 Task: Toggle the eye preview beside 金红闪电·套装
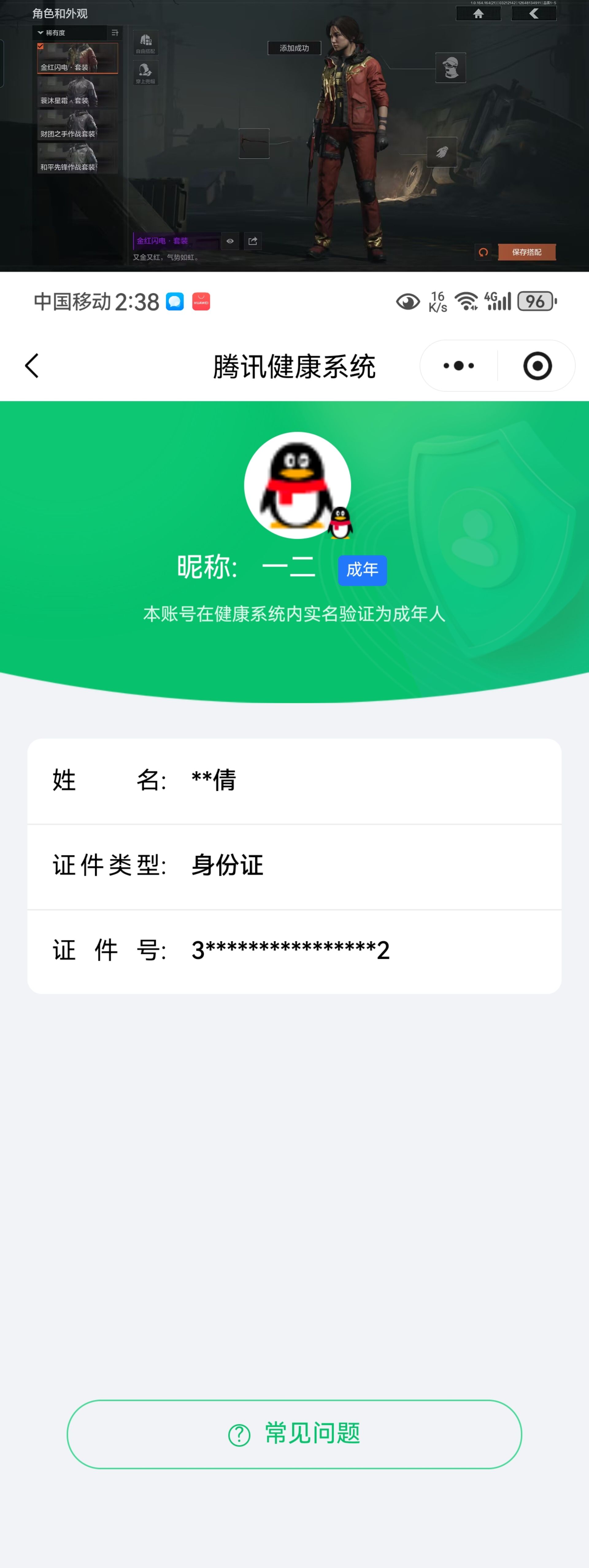(230, 241)
